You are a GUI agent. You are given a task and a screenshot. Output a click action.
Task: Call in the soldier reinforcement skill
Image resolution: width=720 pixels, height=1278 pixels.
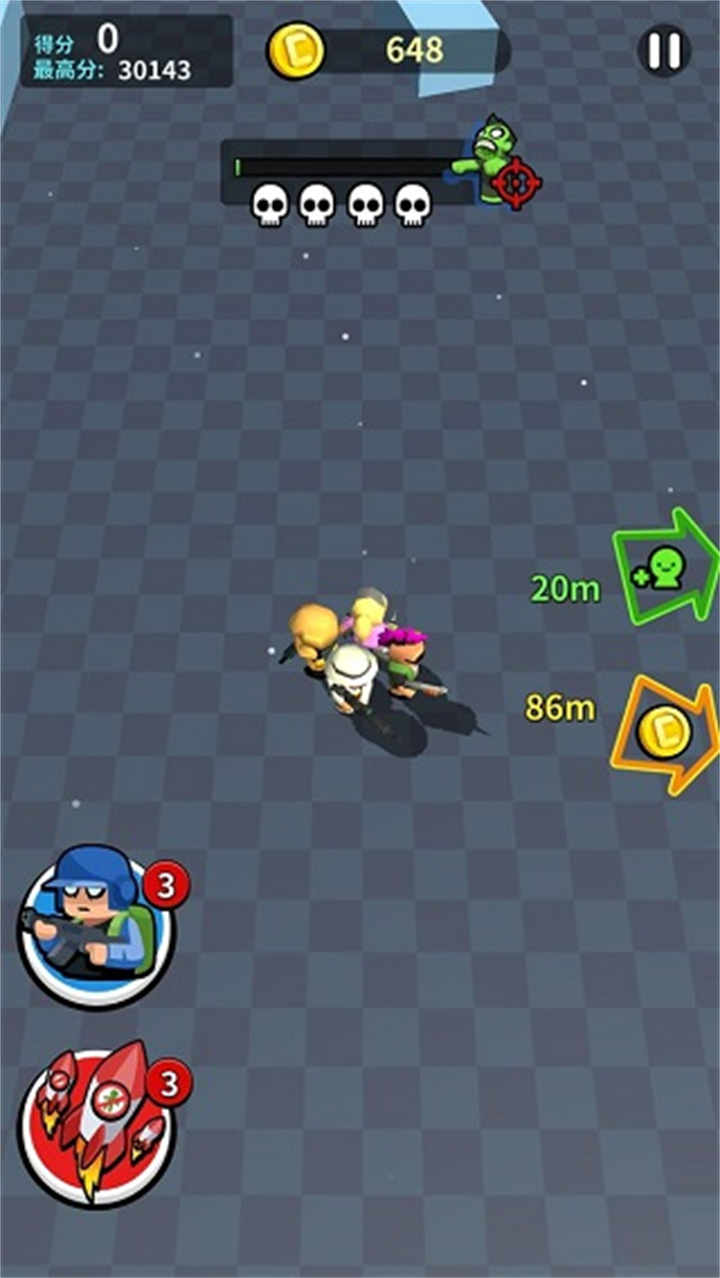pos(94,927)
